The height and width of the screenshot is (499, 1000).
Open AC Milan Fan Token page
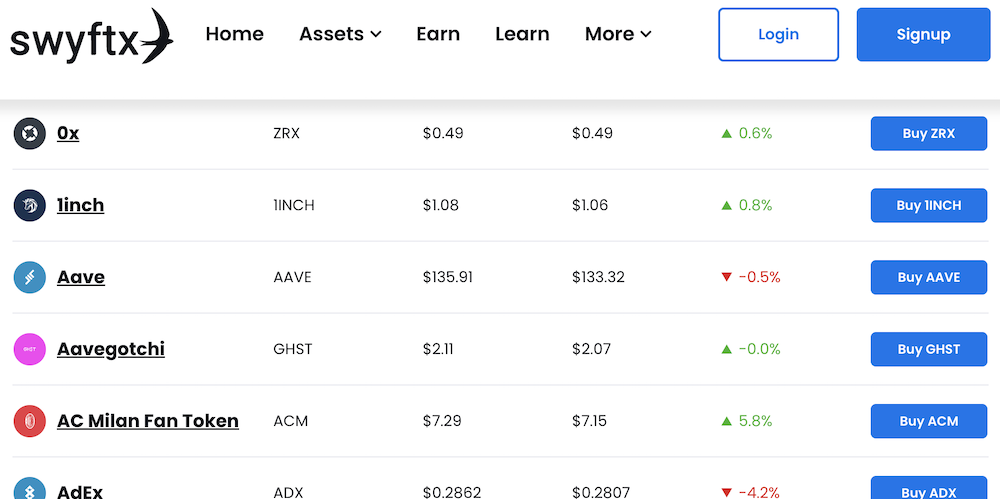148,421
